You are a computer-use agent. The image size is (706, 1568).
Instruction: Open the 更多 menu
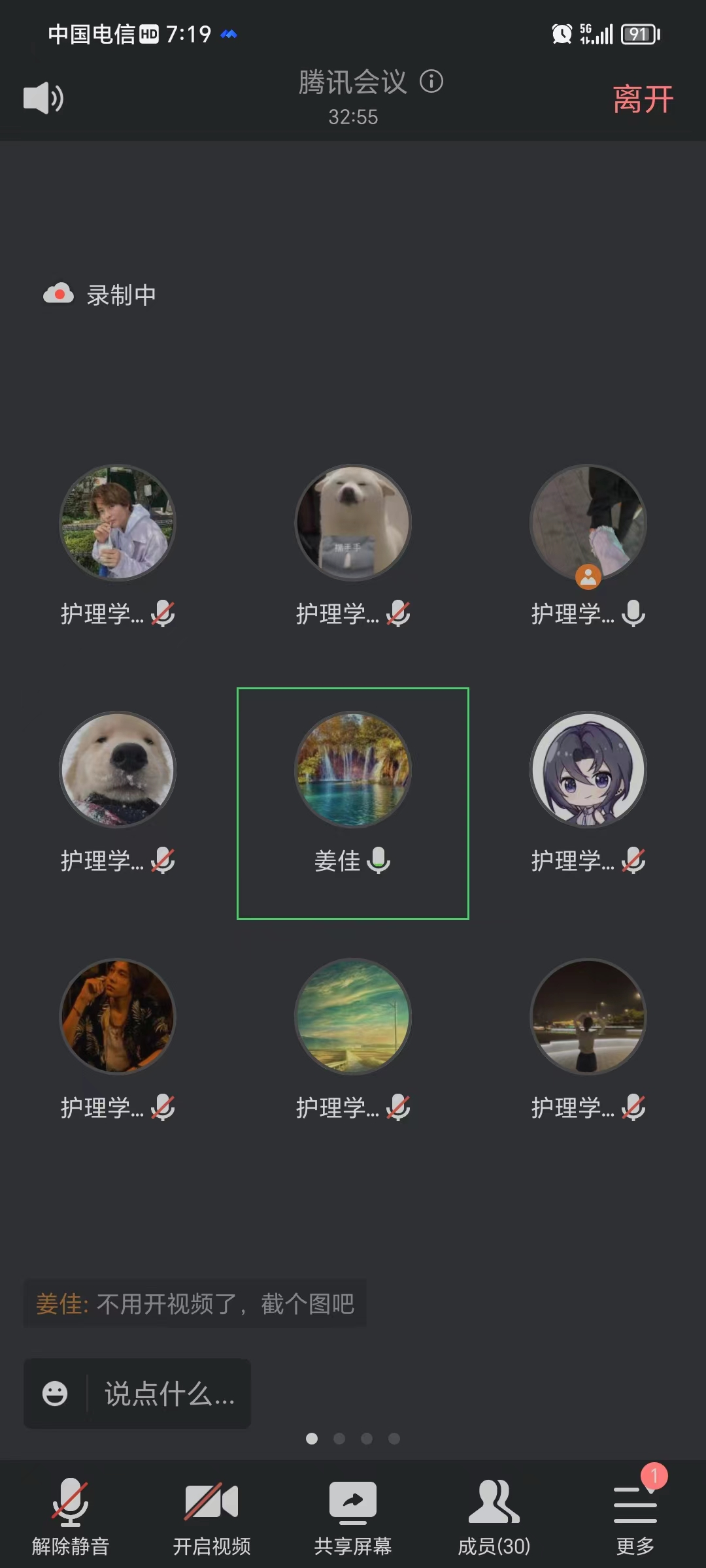[x=635, y=1516]
